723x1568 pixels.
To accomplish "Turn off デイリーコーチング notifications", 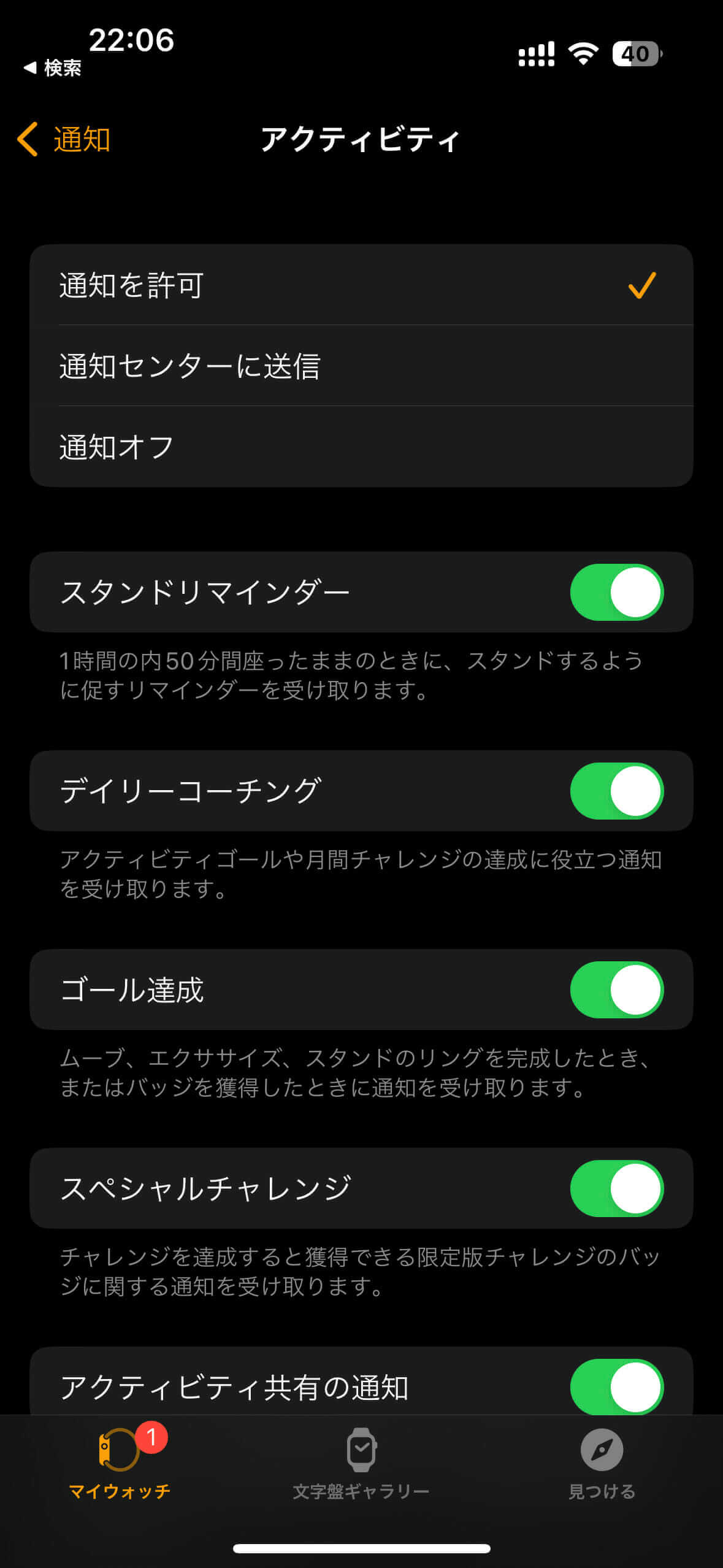I will pyautogui.click(x=616, y=791).
